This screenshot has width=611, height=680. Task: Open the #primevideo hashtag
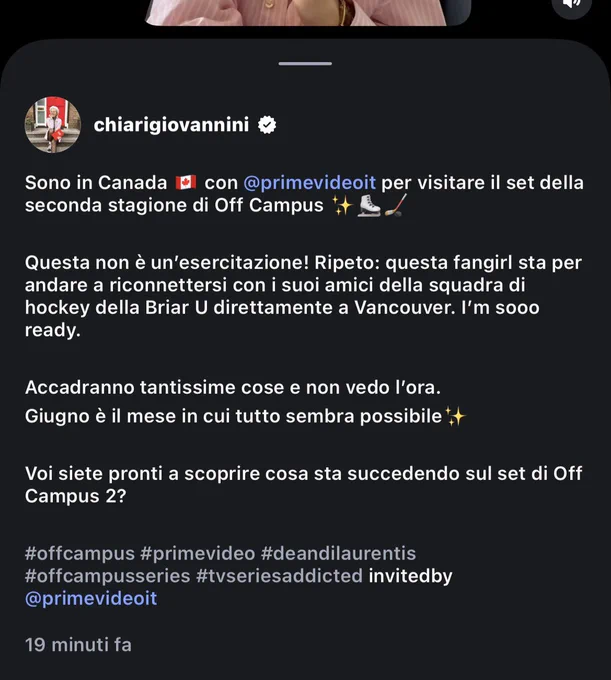[x=198, y=553]
